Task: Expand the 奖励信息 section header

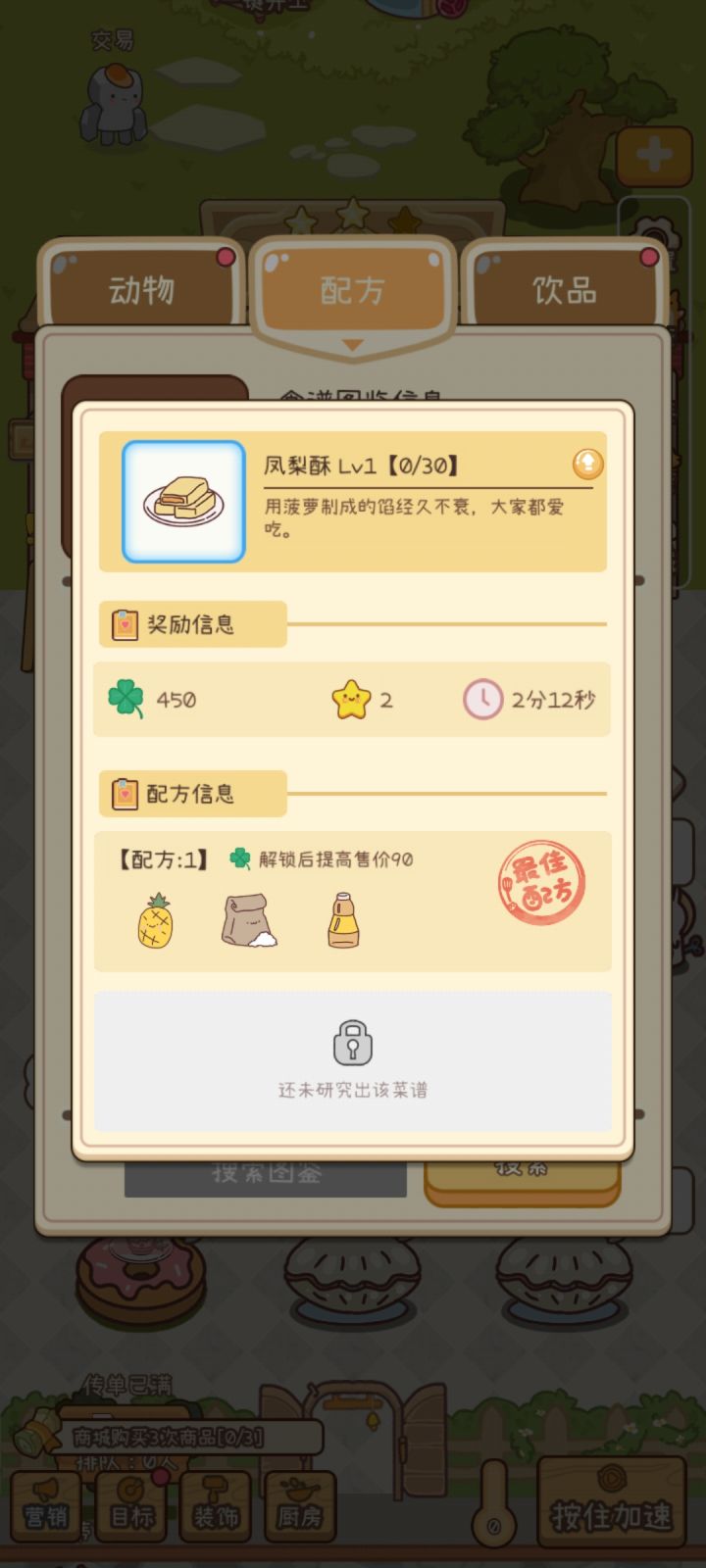Action: click(x=189, y=624)
